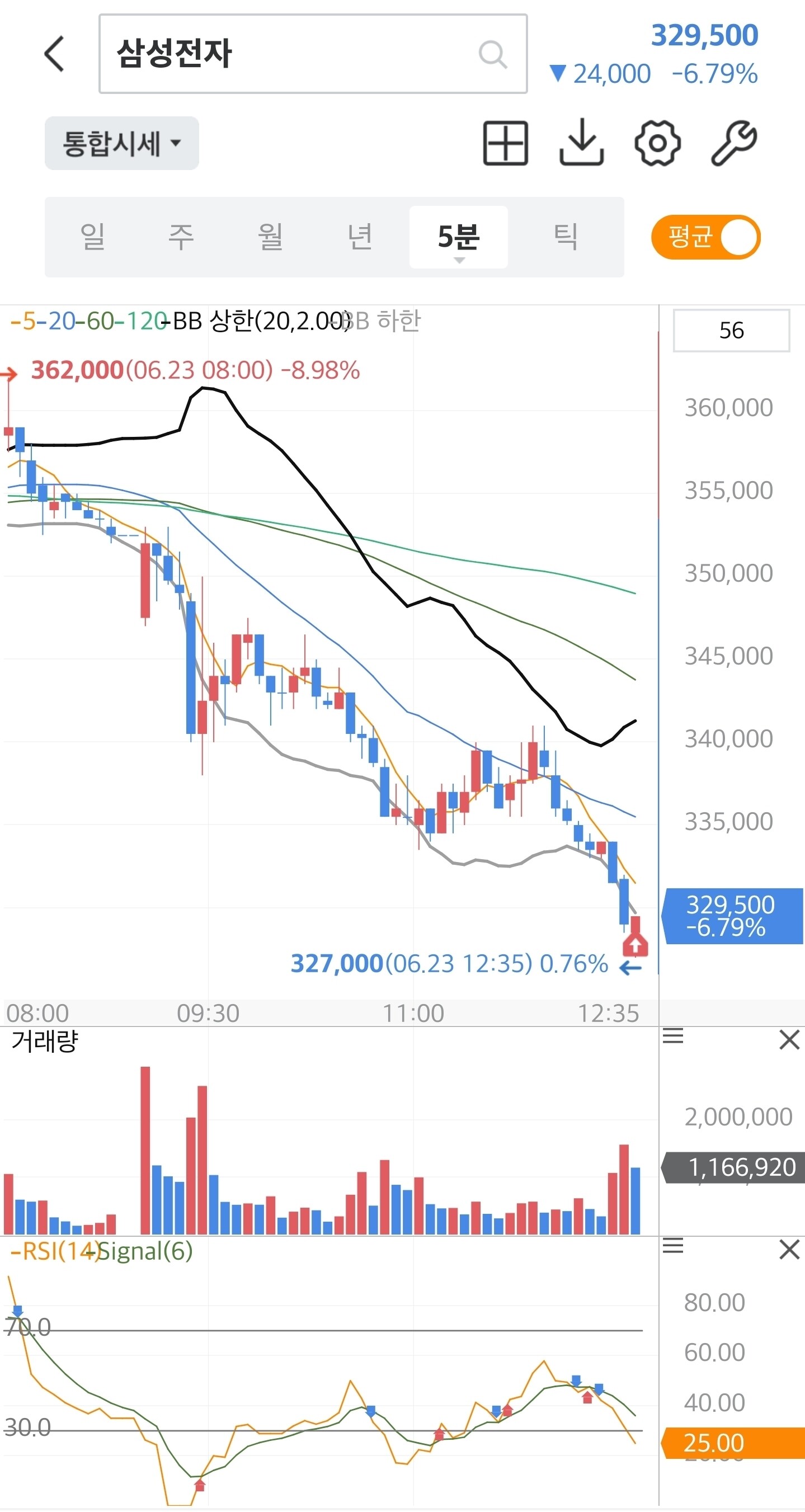Tap the download chart icon

point(581,143)
